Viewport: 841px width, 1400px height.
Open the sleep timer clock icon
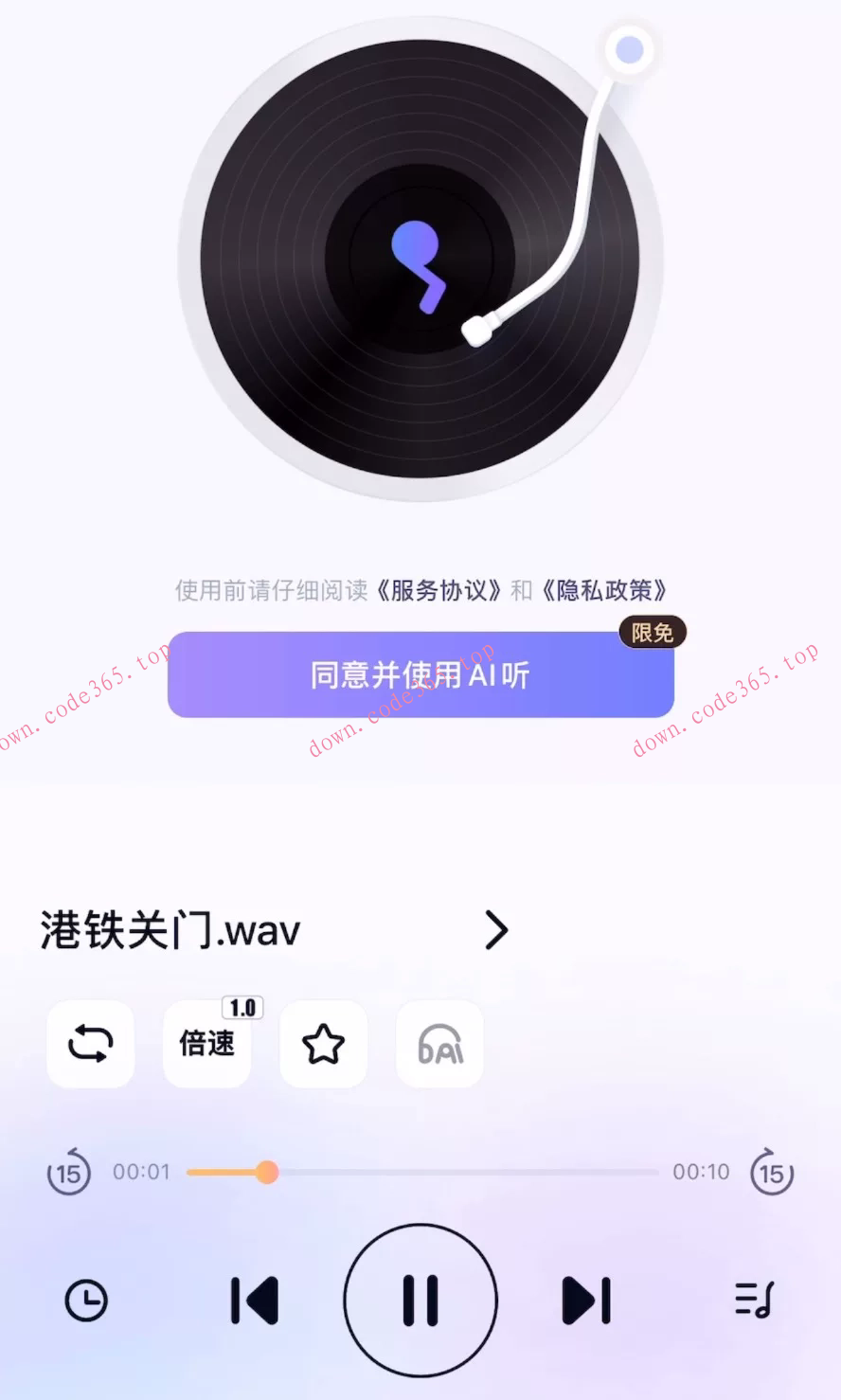86,1300
